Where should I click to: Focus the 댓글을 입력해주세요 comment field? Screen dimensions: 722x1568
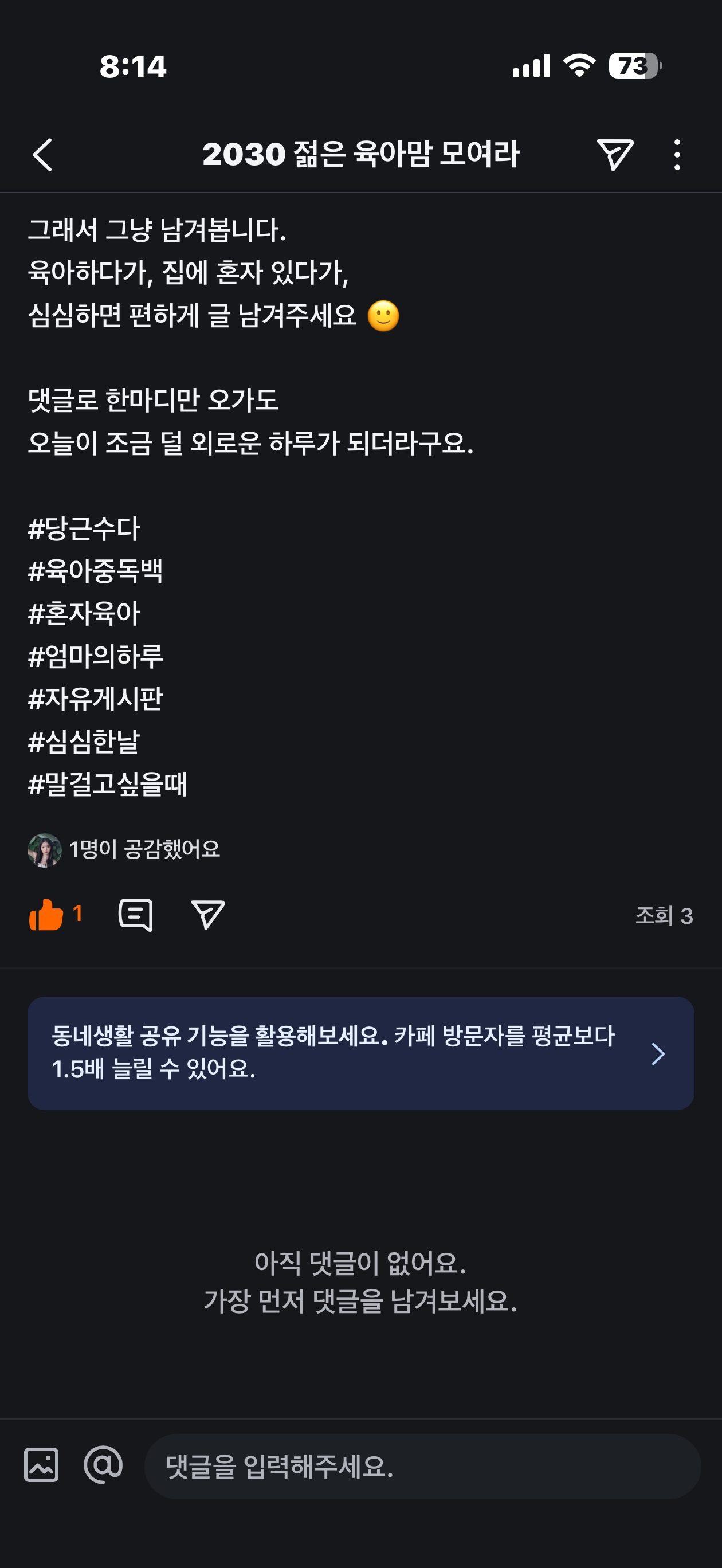click(x=422, y=1467)
